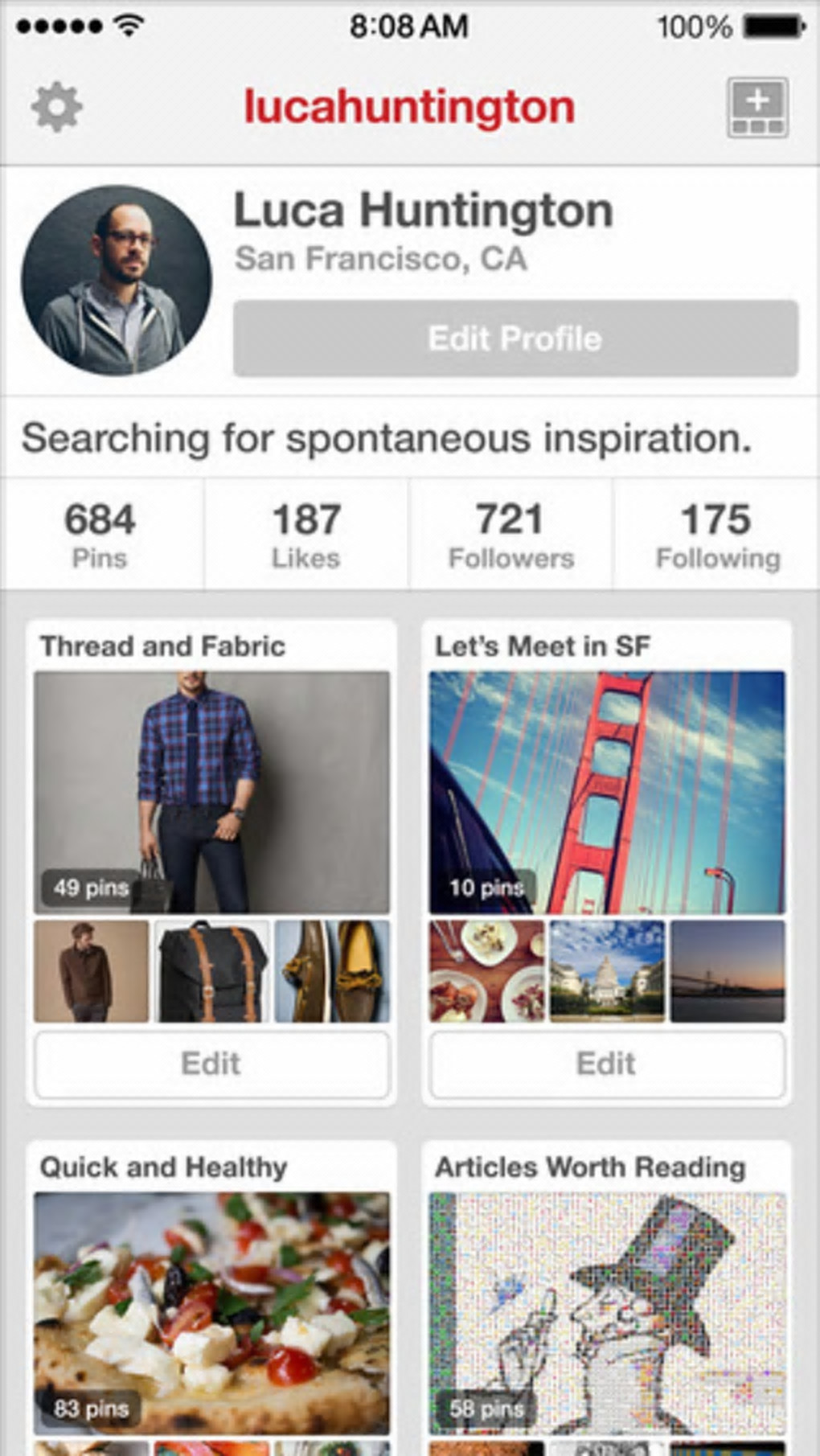The image size is (820, 1456).
Task: Open the Let's Meet in SF board
Action: pyautogui.click(x=607, y=792)
